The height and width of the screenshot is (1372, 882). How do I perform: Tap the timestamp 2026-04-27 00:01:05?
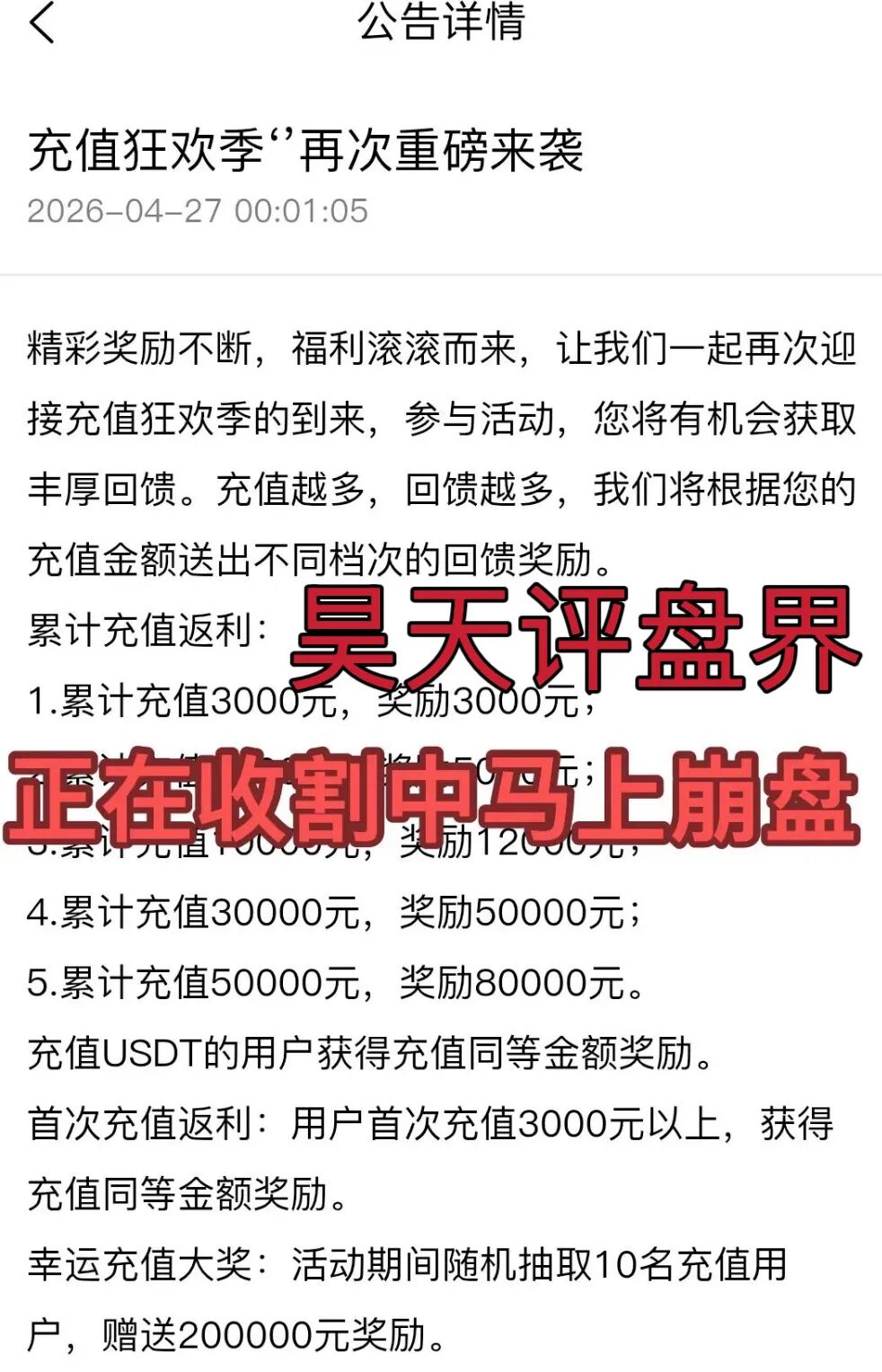tap(198, 212)
